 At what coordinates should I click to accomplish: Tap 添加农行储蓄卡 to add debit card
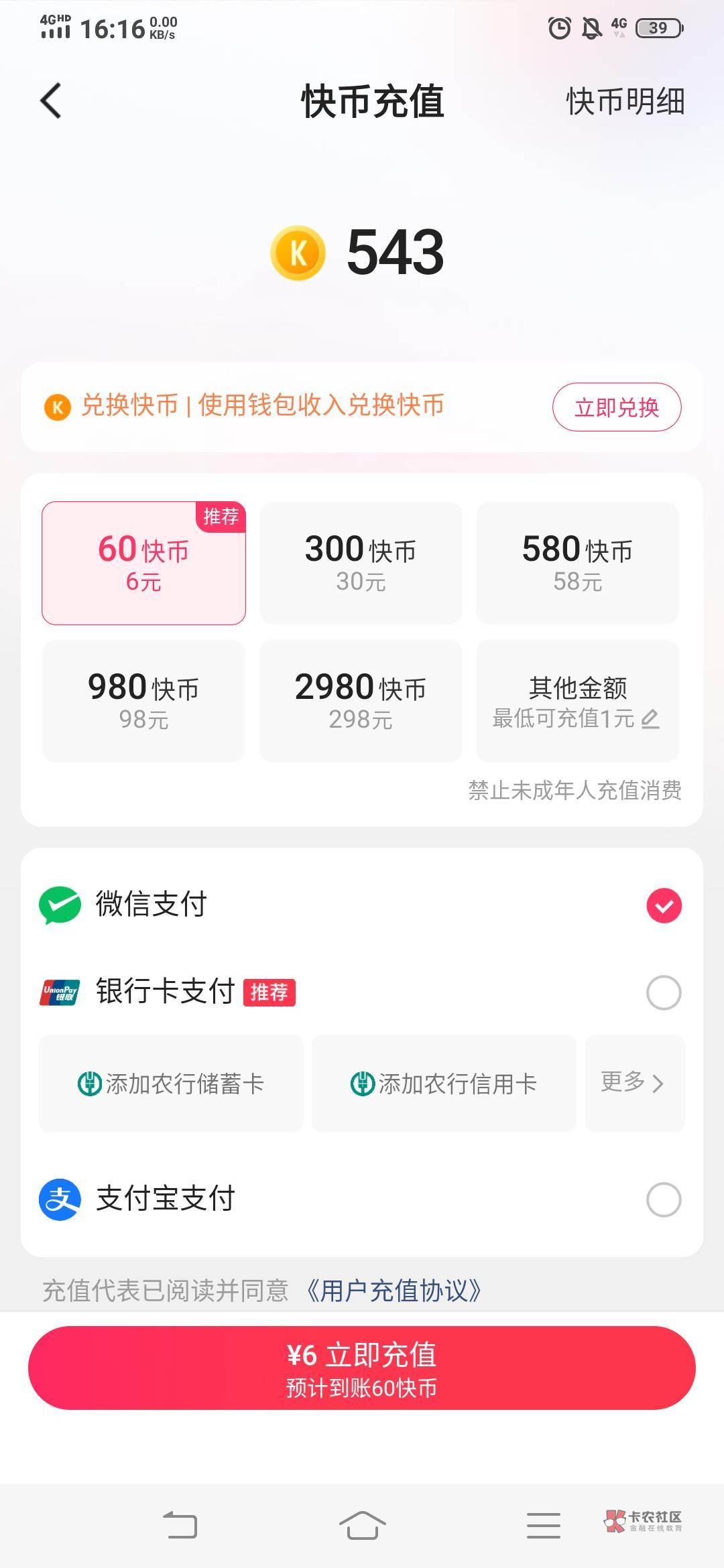pos(171,1084)
